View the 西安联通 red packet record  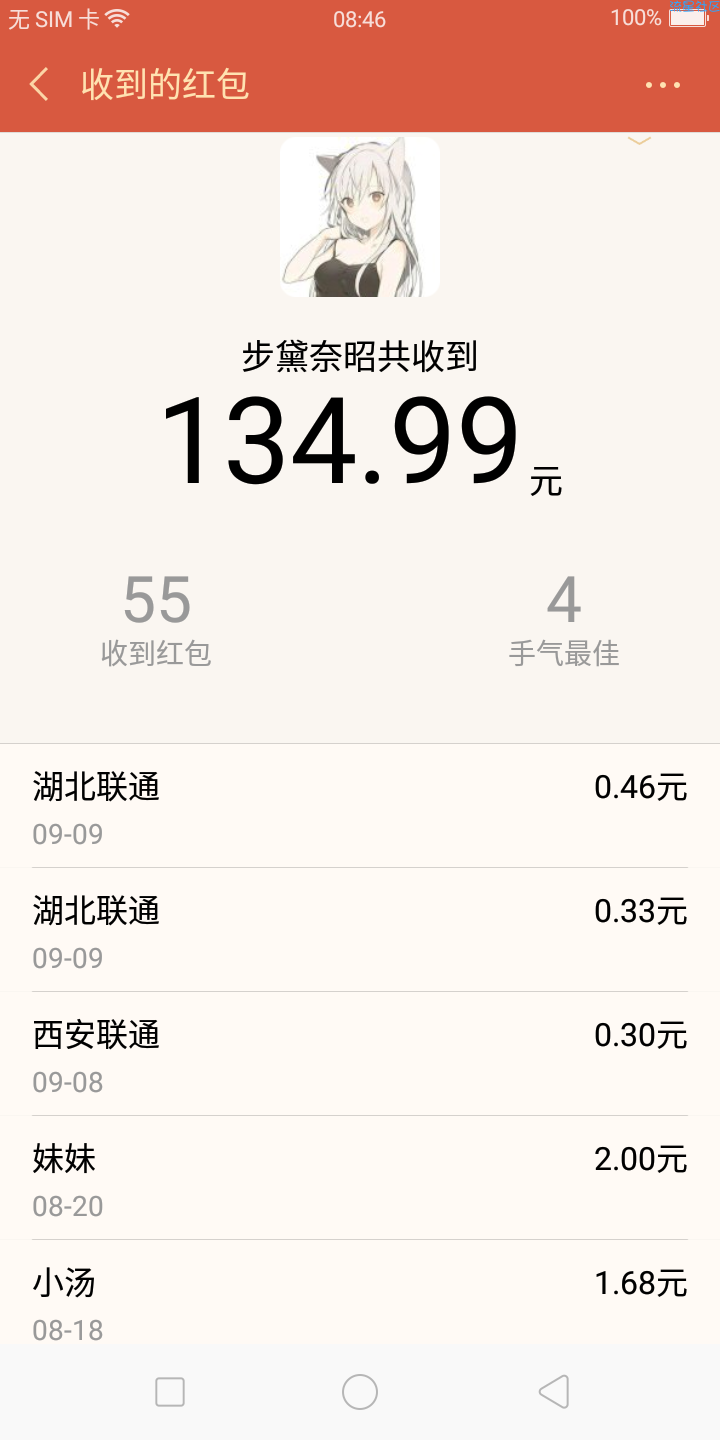tap(360, 1054)
